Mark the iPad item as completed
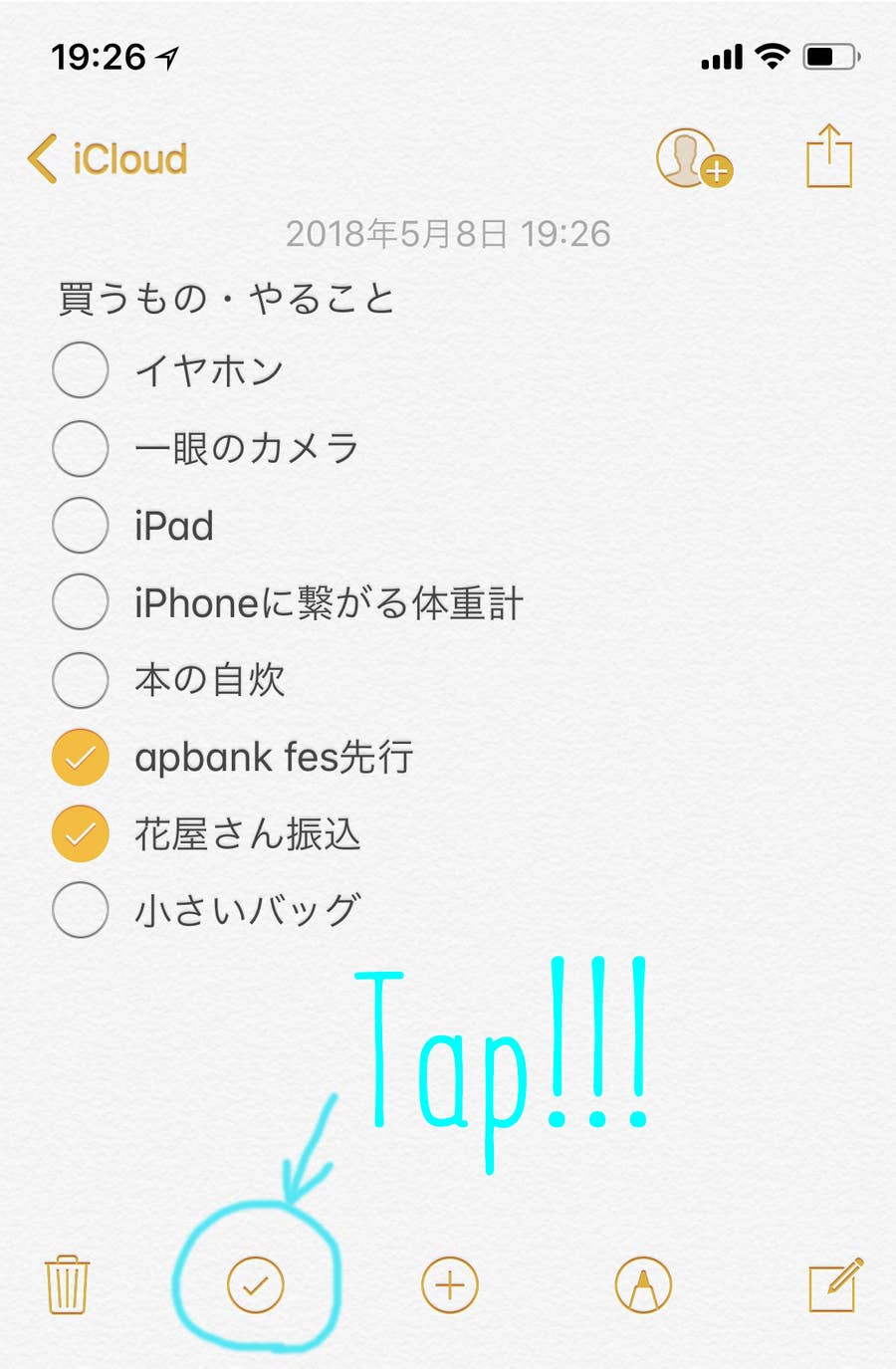896x1369 pixels. click(81, 526)
